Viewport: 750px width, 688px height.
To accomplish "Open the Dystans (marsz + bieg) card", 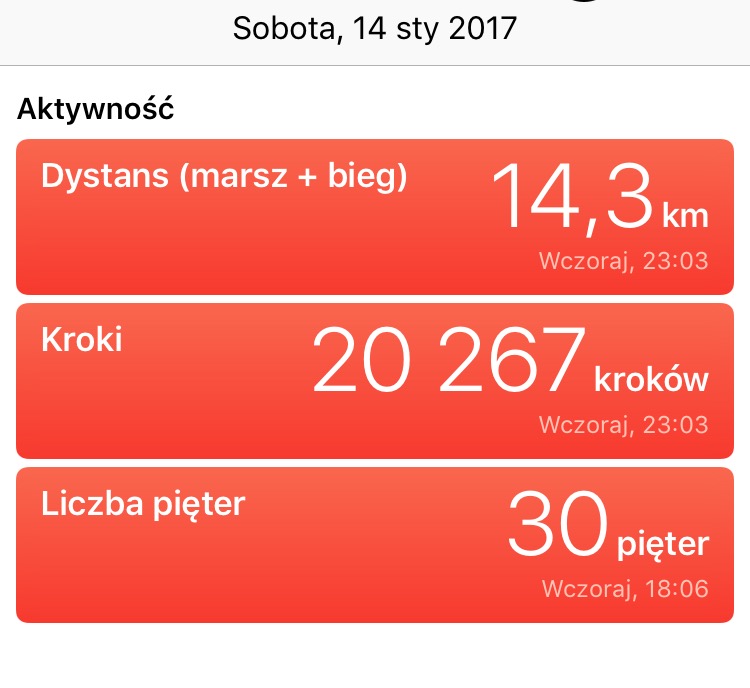I will pos(375,217).
